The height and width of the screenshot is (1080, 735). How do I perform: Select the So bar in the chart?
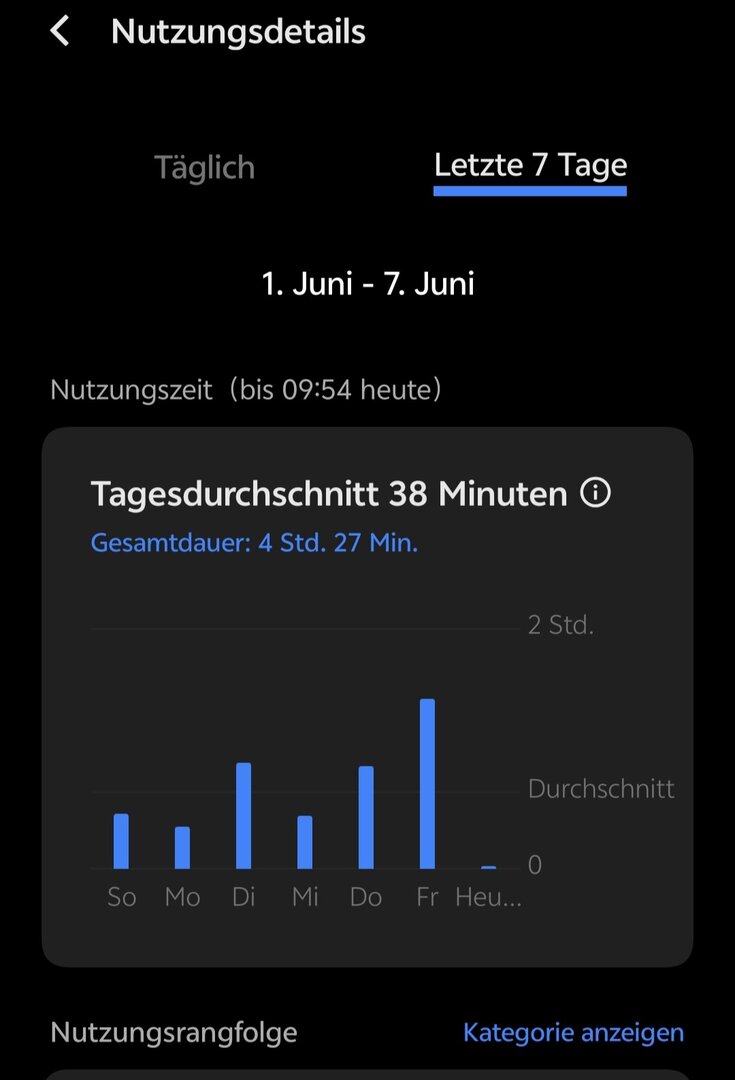(x=121, y=841)
